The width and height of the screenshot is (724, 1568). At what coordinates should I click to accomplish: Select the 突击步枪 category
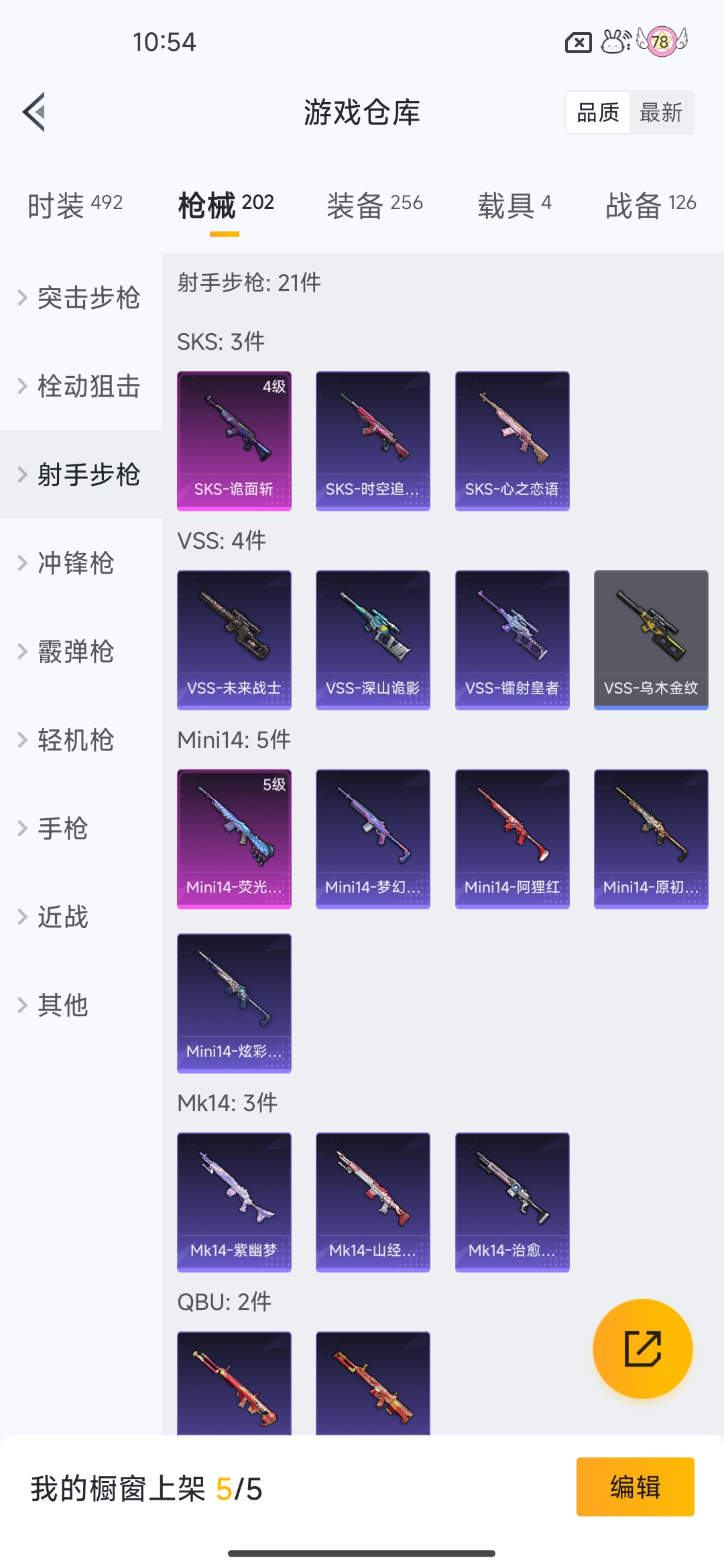[81, 298]
